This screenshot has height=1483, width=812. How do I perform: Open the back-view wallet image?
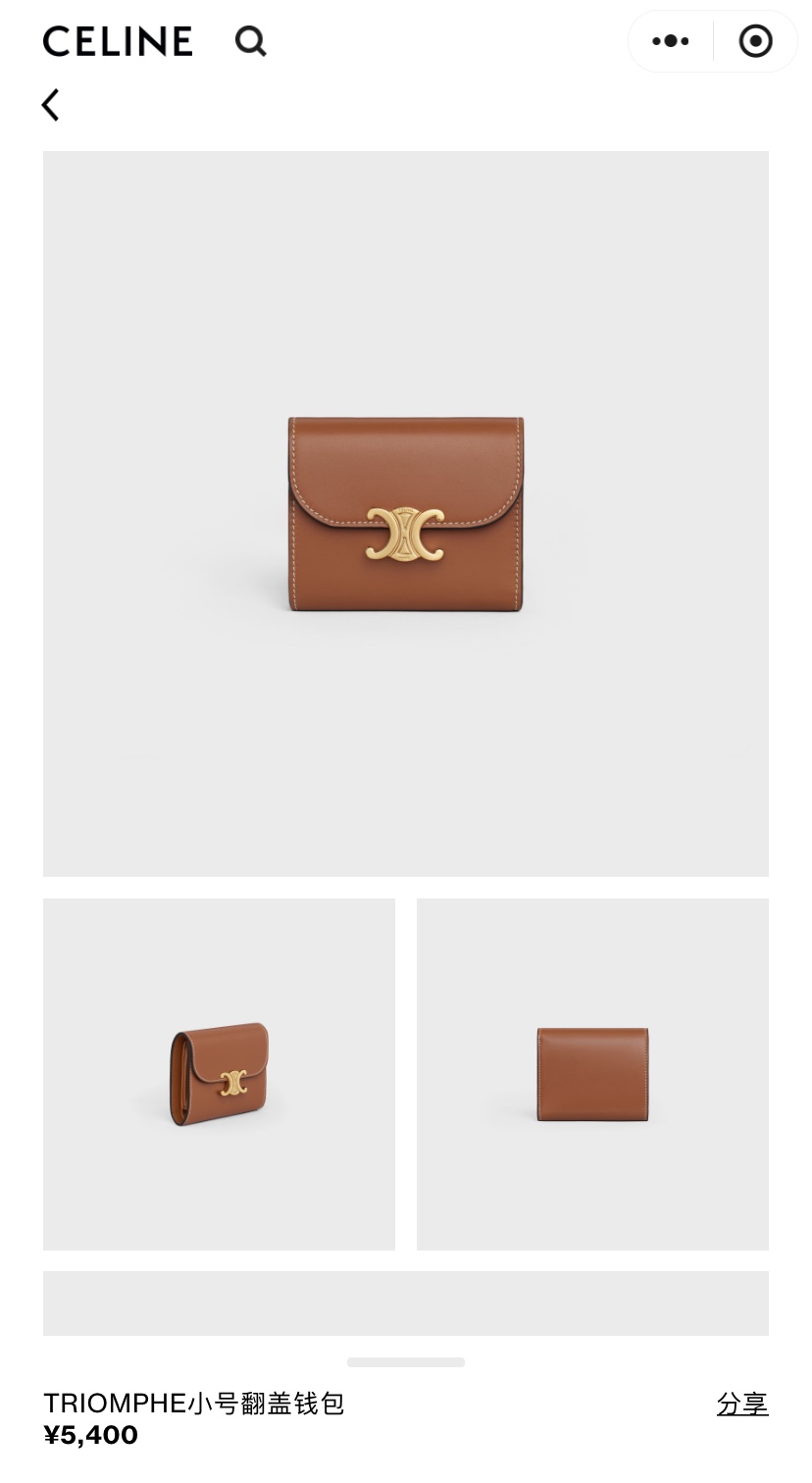(592, 1074)
